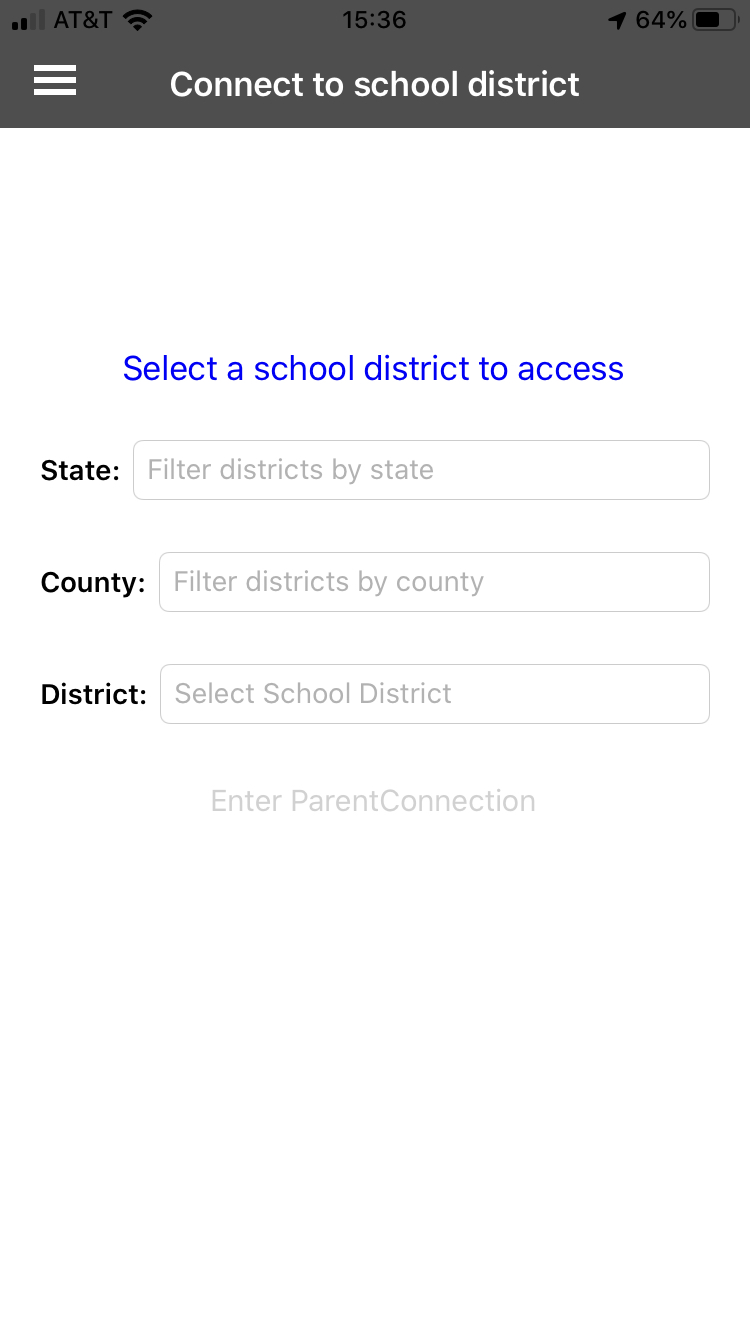Tap the Enter ParentConnection button

pos(373,801)
